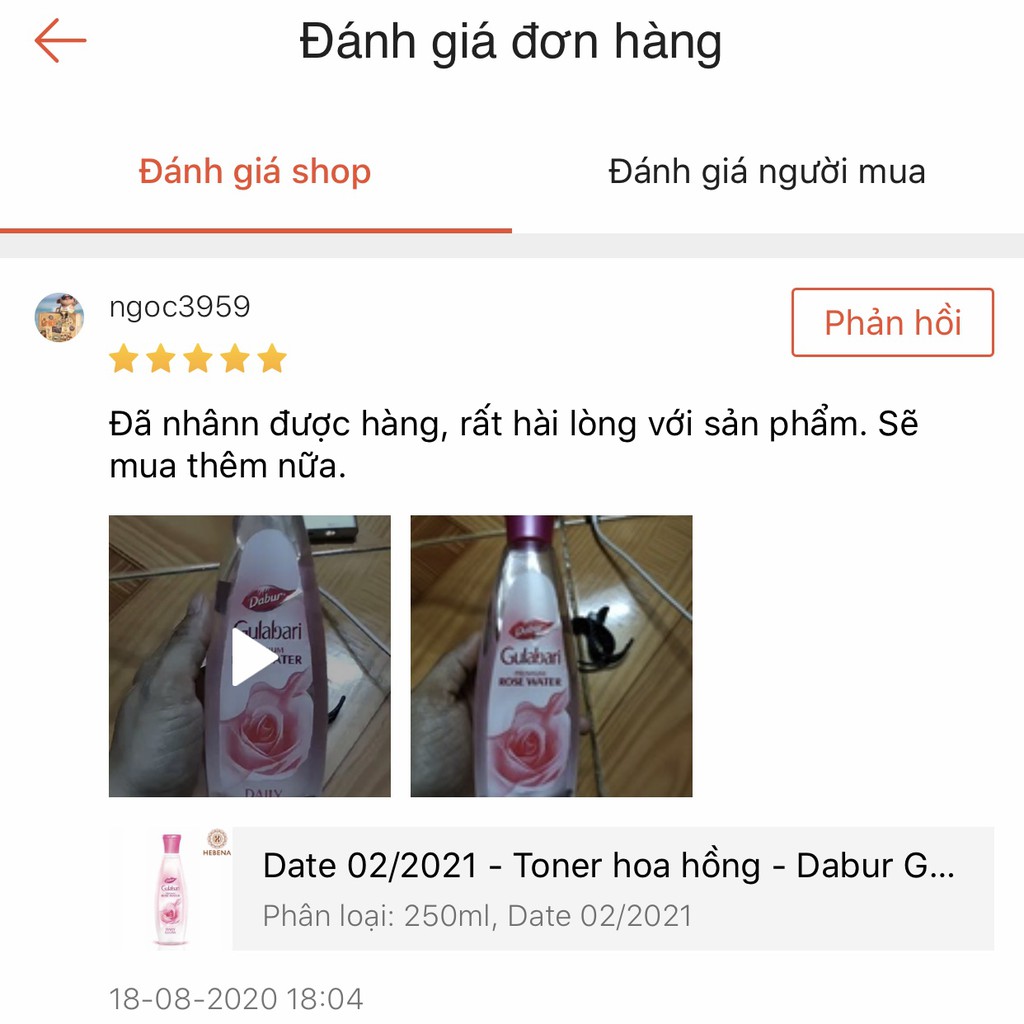Switch to Đánh giá shop tab
Viewport: 1024px width, 1024px height.
(x=255, y=172)
